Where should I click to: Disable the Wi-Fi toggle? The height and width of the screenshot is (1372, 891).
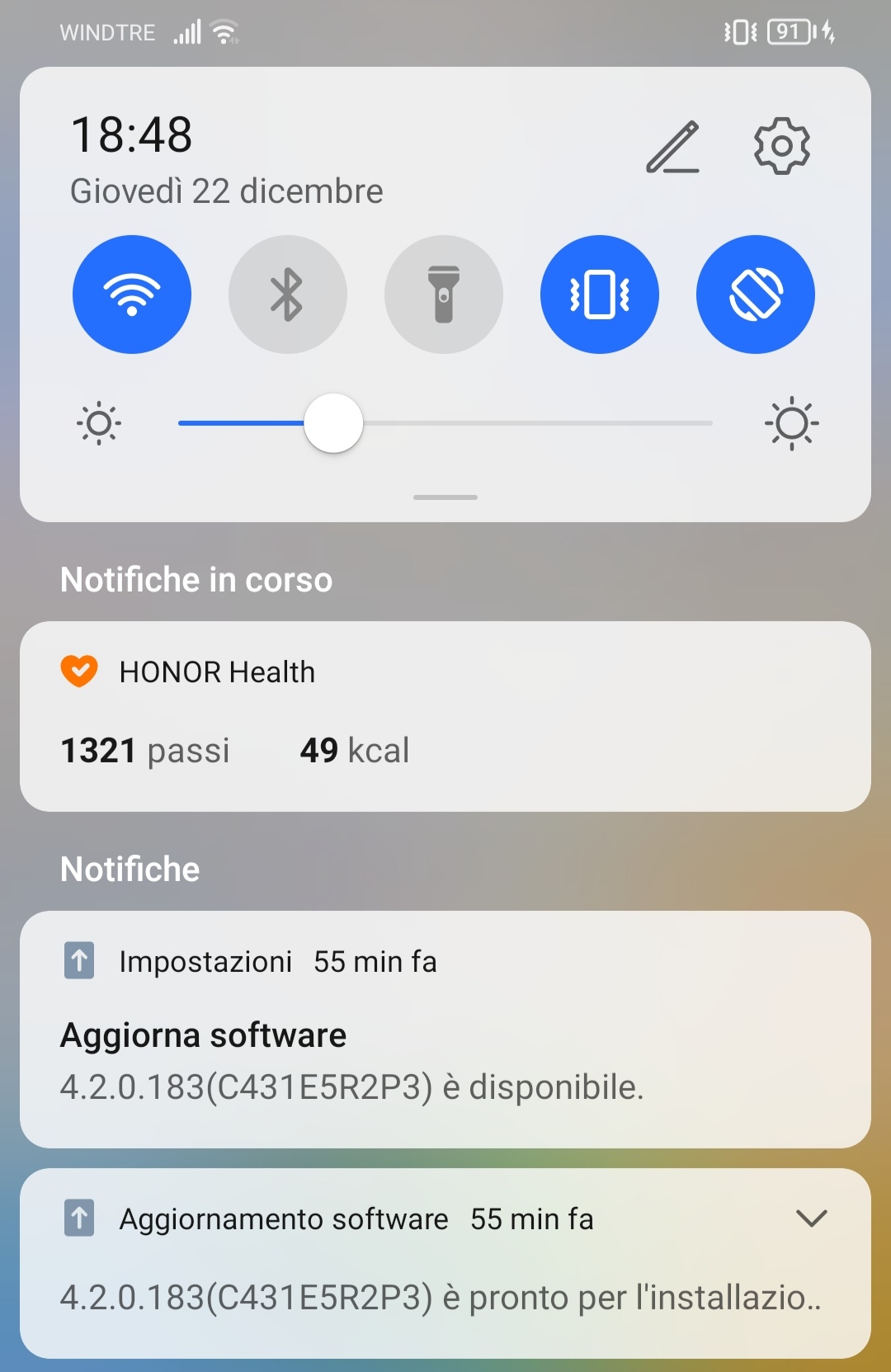[x=132, y=294]
